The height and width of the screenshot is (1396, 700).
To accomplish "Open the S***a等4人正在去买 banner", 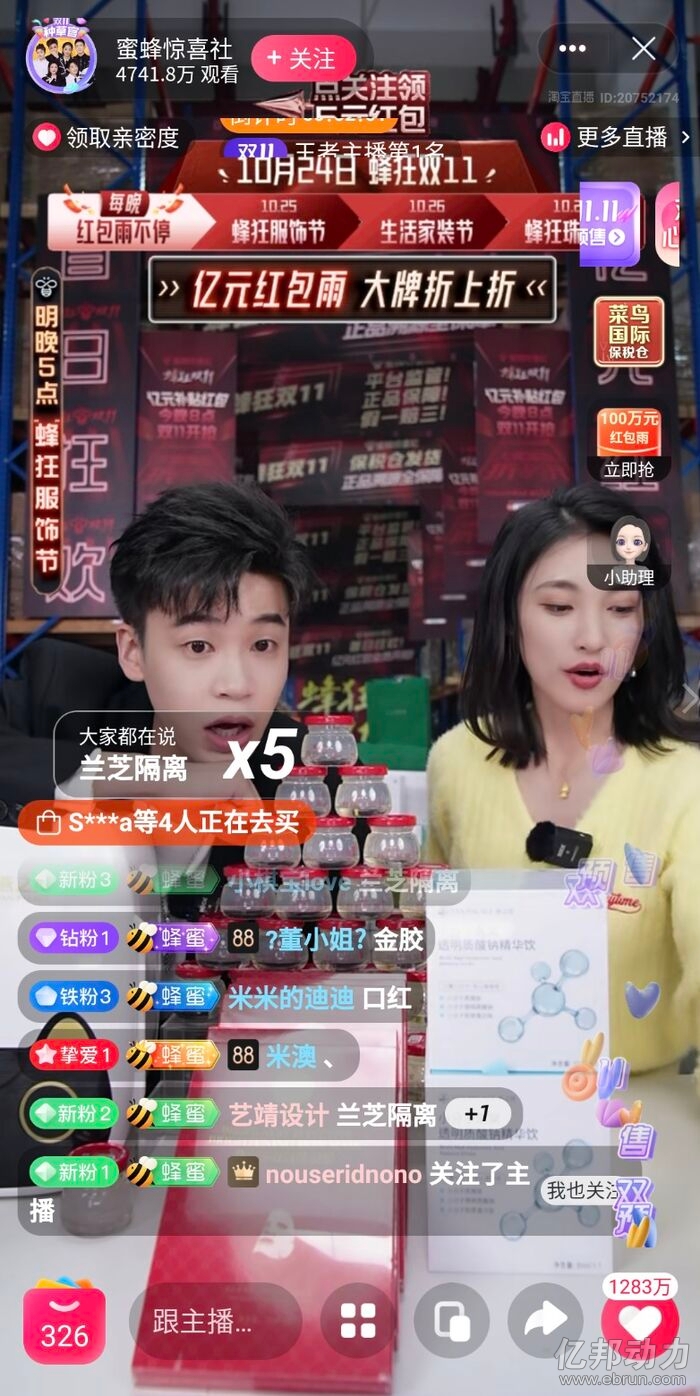I will click(x=167, y=823).
